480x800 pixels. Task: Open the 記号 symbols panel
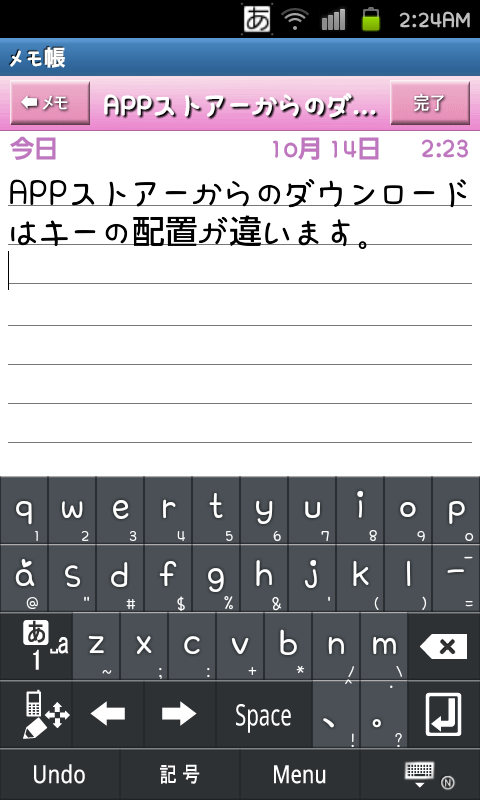coord(180,774)
